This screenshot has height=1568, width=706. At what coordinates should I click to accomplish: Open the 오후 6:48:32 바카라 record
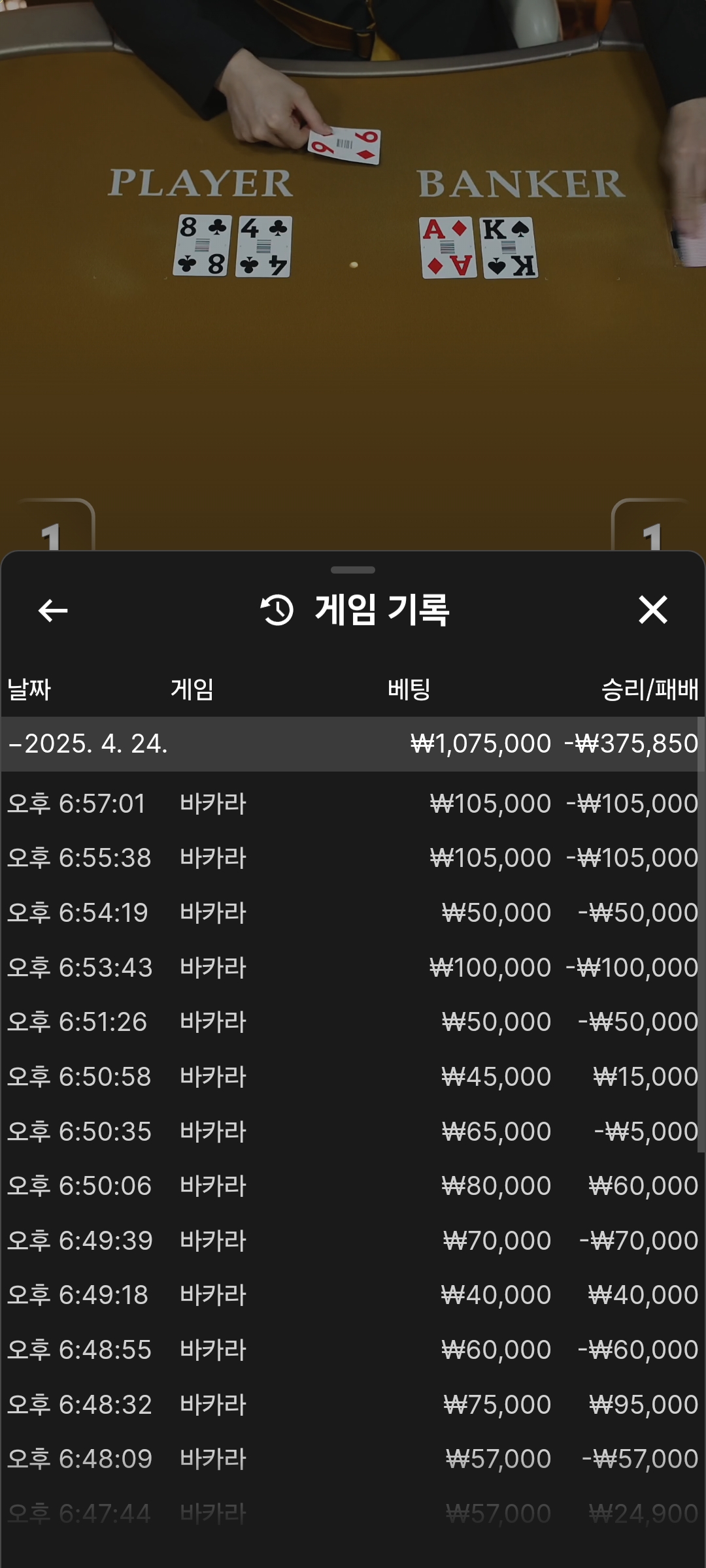353,1405
